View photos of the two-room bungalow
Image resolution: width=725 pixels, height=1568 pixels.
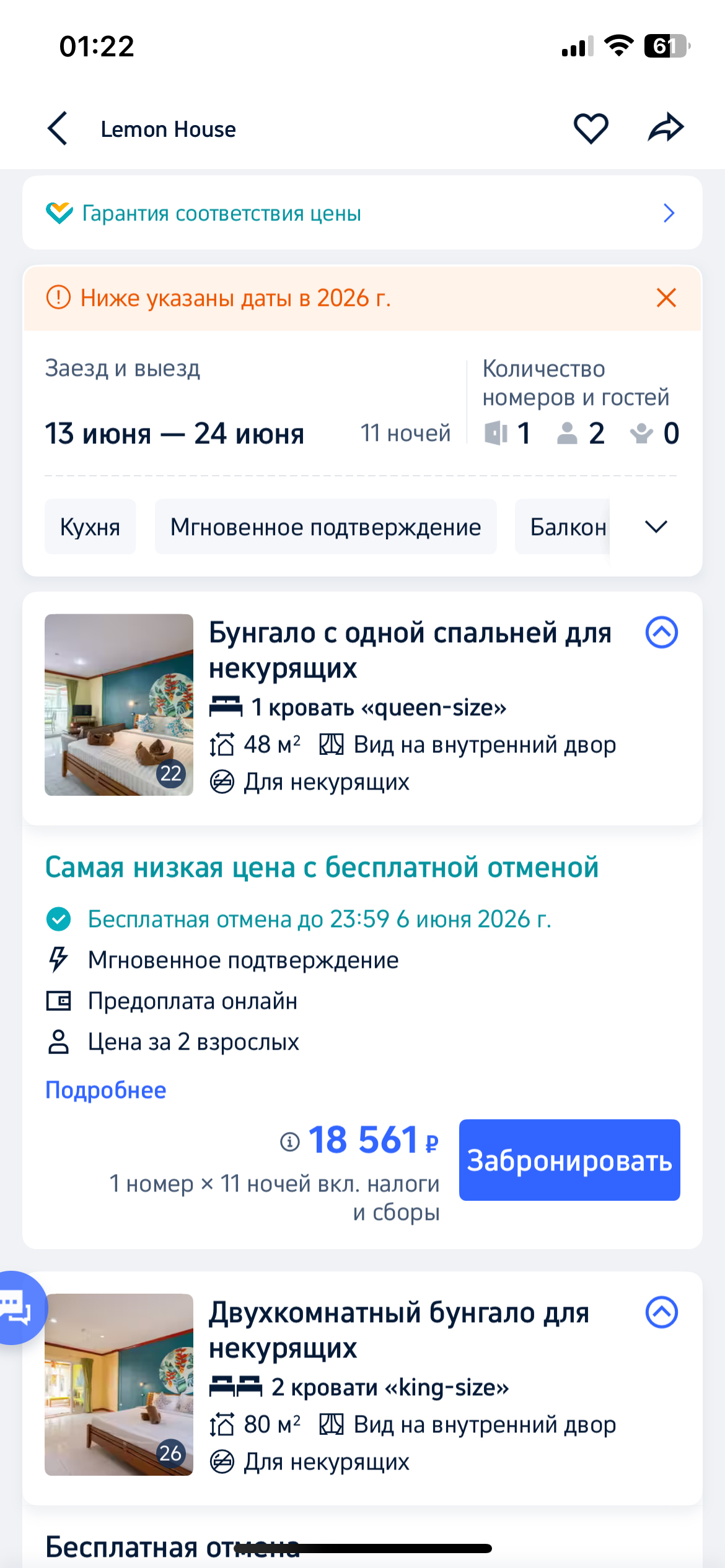click(119, 1385)
